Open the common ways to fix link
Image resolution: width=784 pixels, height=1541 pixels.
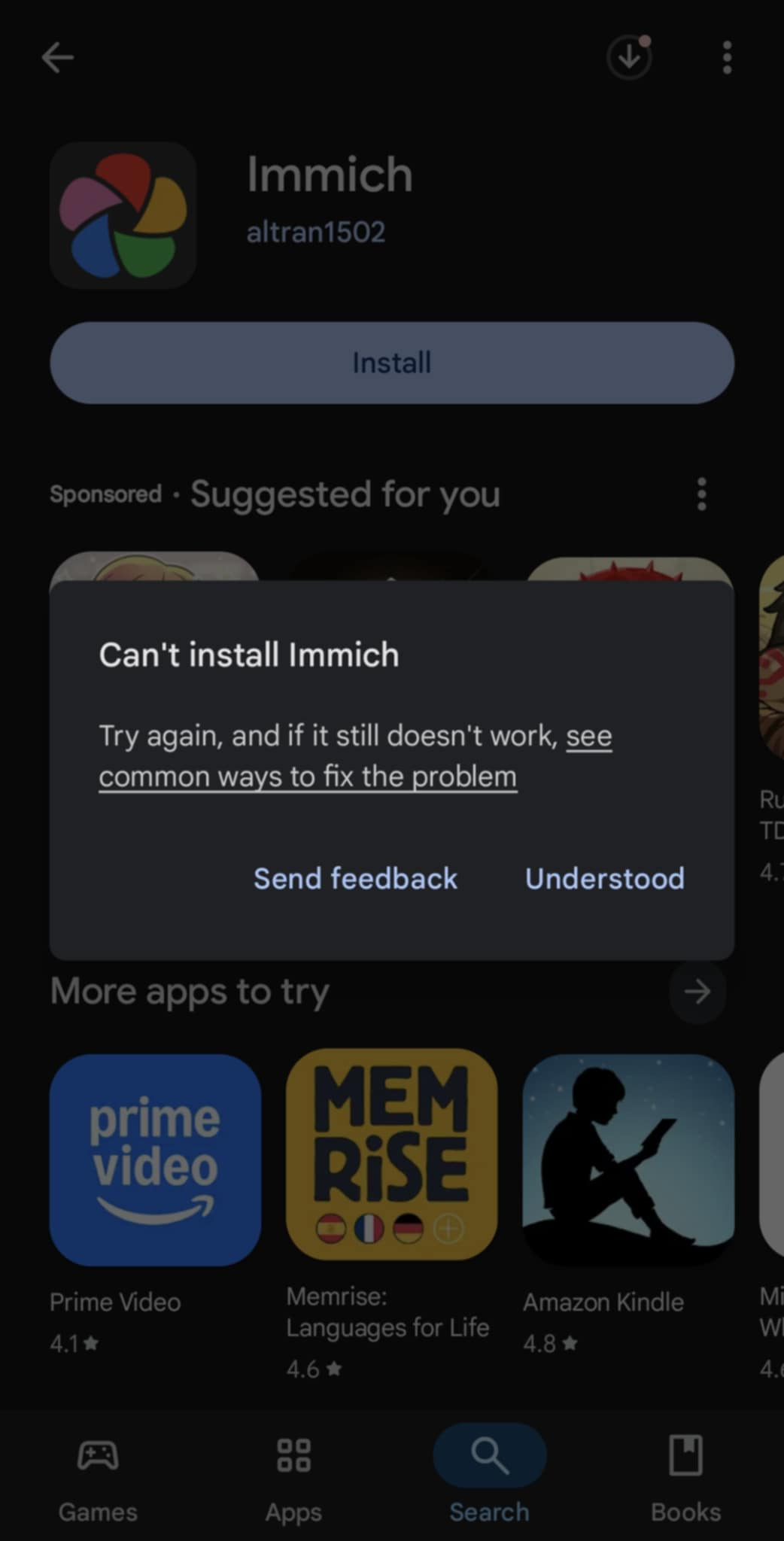[x=307, y=776]
